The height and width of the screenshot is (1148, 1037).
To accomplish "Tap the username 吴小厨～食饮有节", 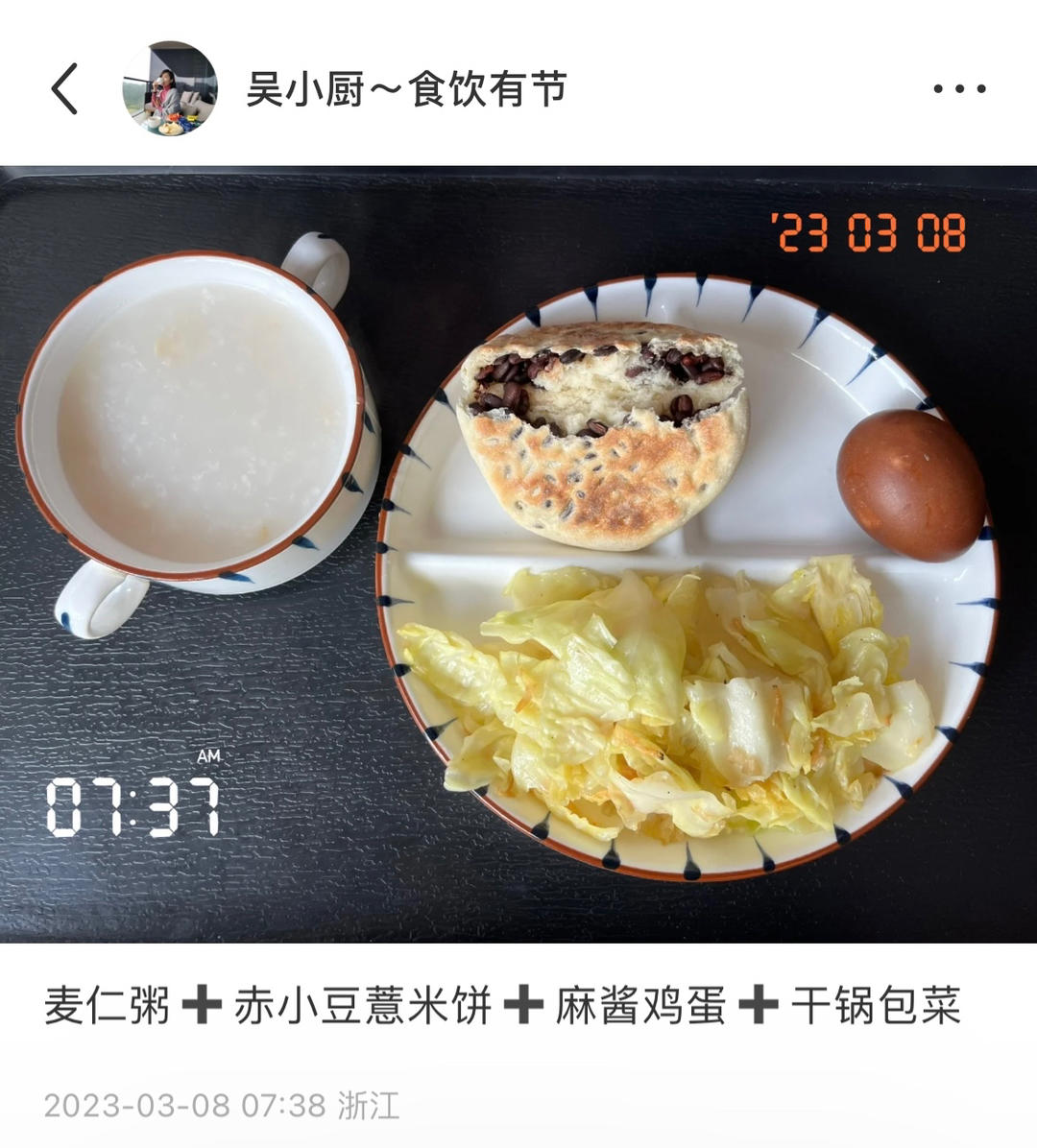I will [x=406, y=89].
